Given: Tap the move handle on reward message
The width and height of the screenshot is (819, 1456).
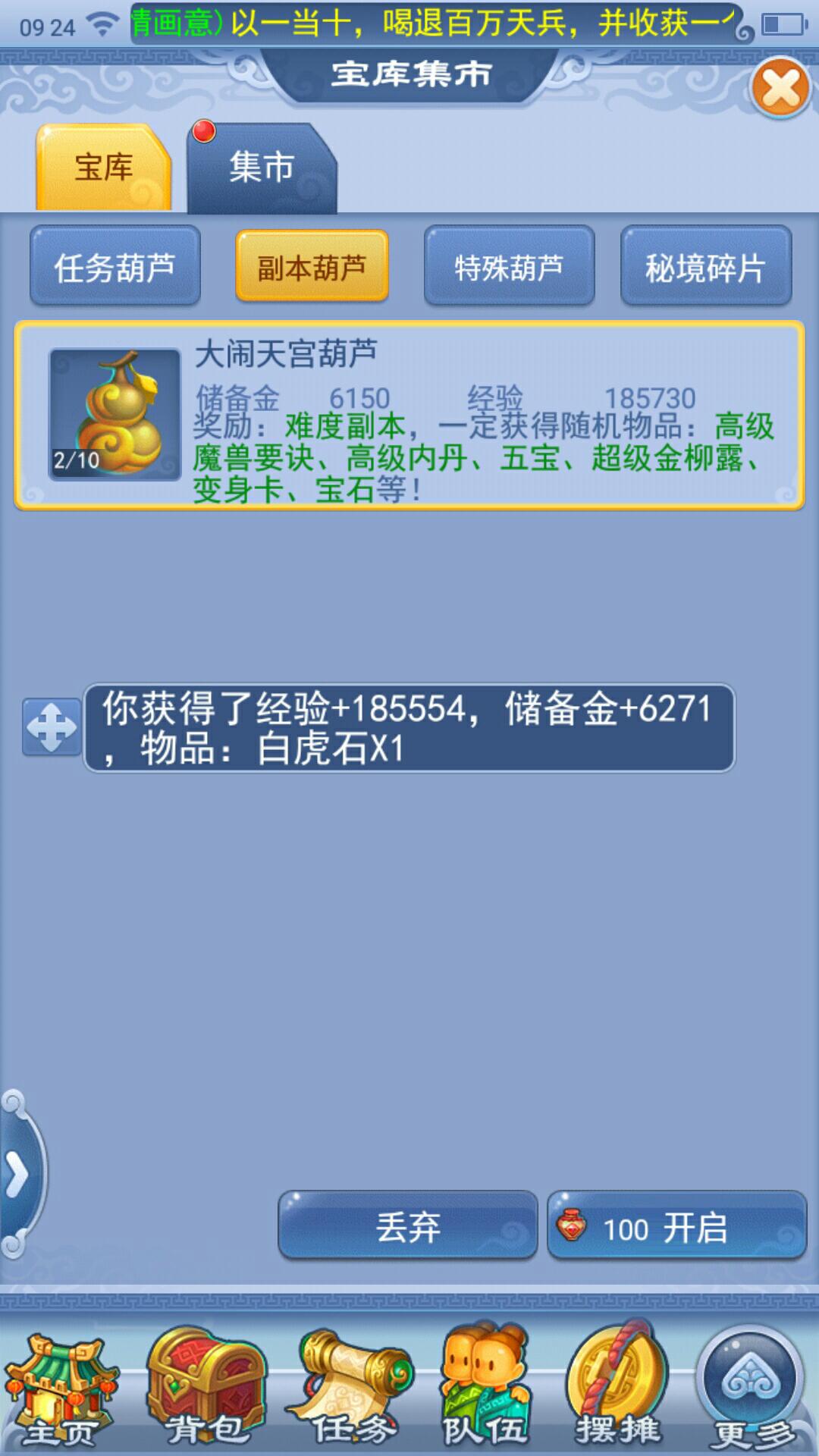Looking at the screenshot, I should coord(52,727).
